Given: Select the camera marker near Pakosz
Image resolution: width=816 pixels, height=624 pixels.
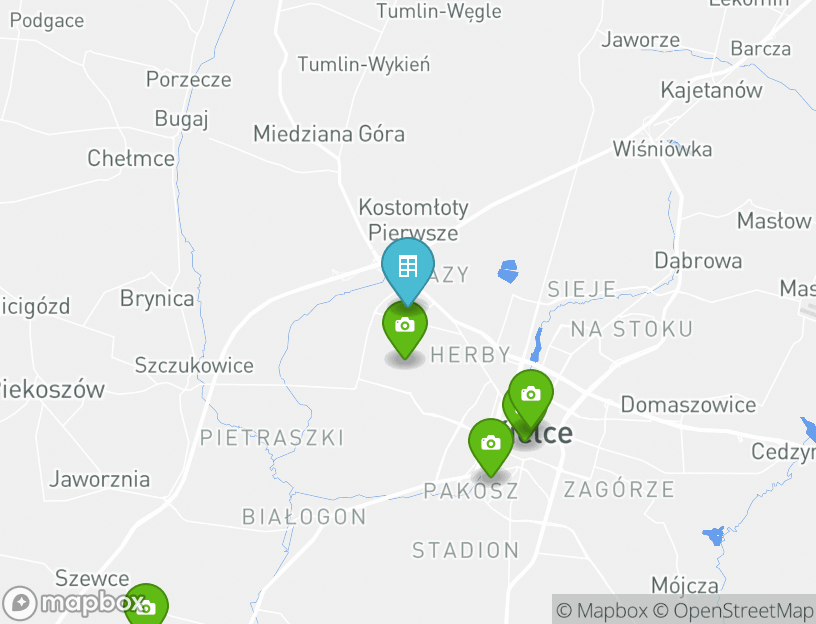Looking at the screenshot, I should pyautogui.click(x=490, y=444).
